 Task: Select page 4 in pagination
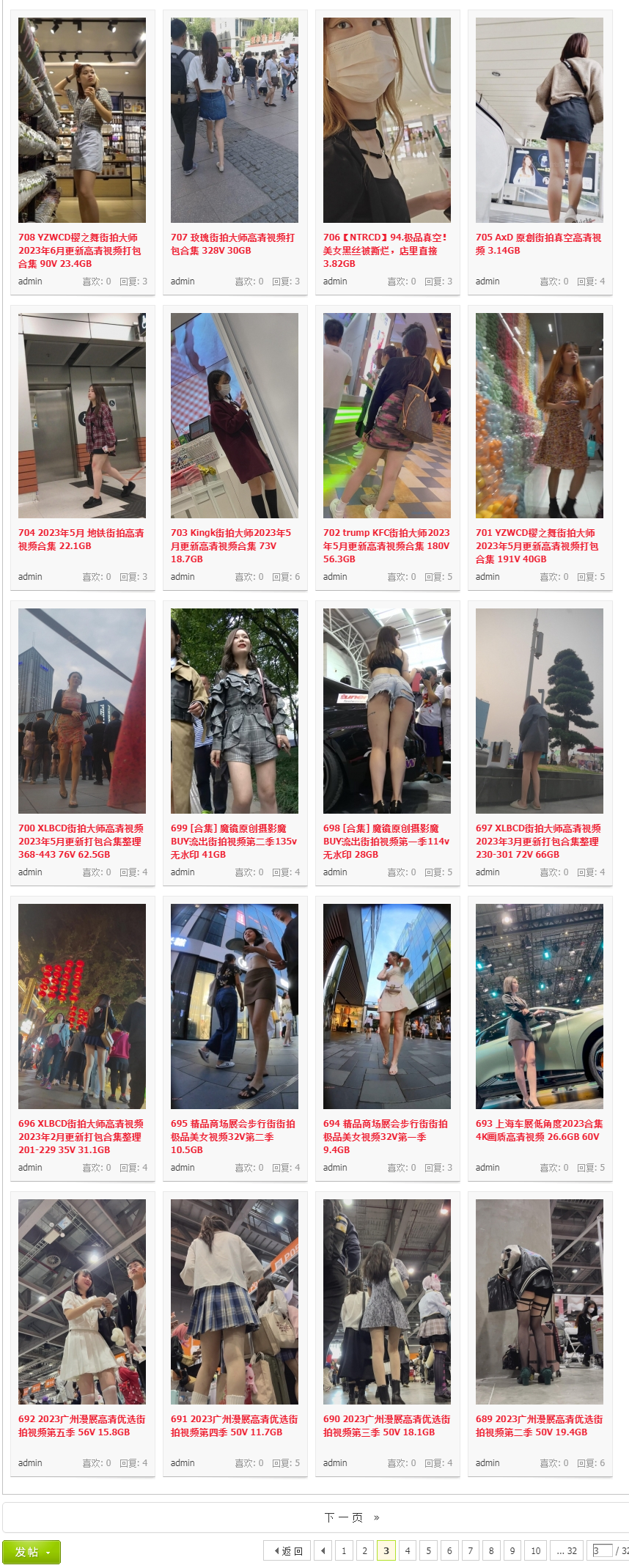pyautogui.click(x=408, y=1551)
